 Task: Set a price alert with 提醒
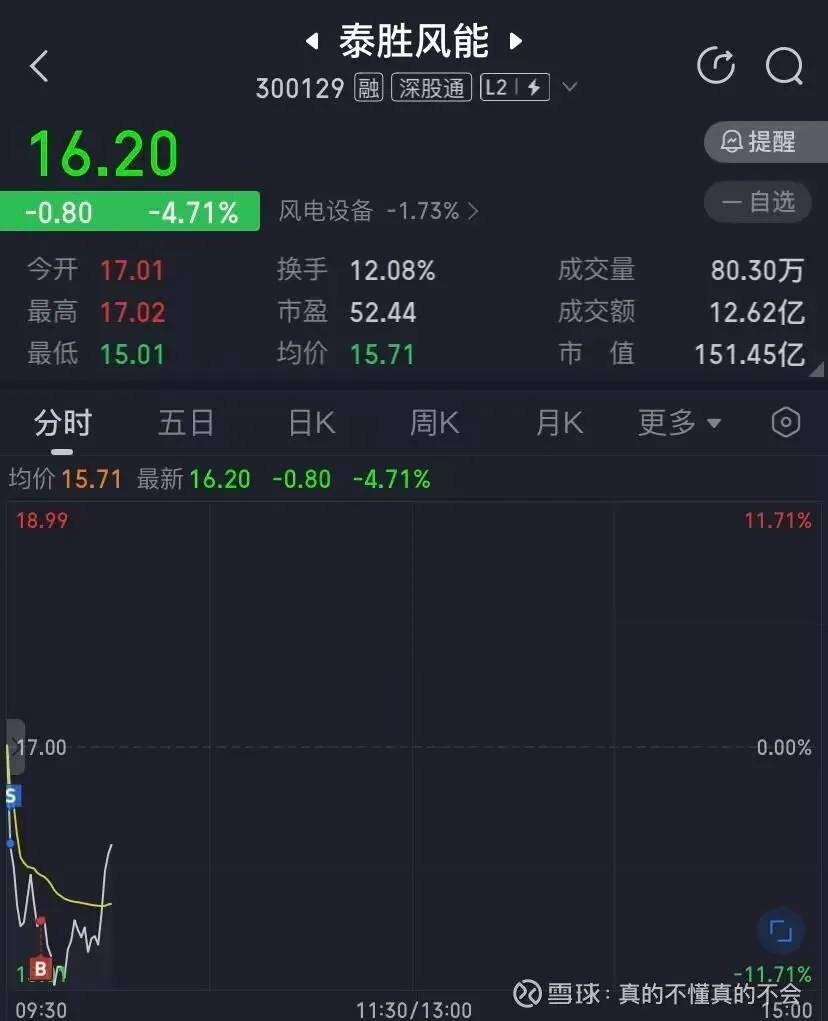[x=765, y=142]
